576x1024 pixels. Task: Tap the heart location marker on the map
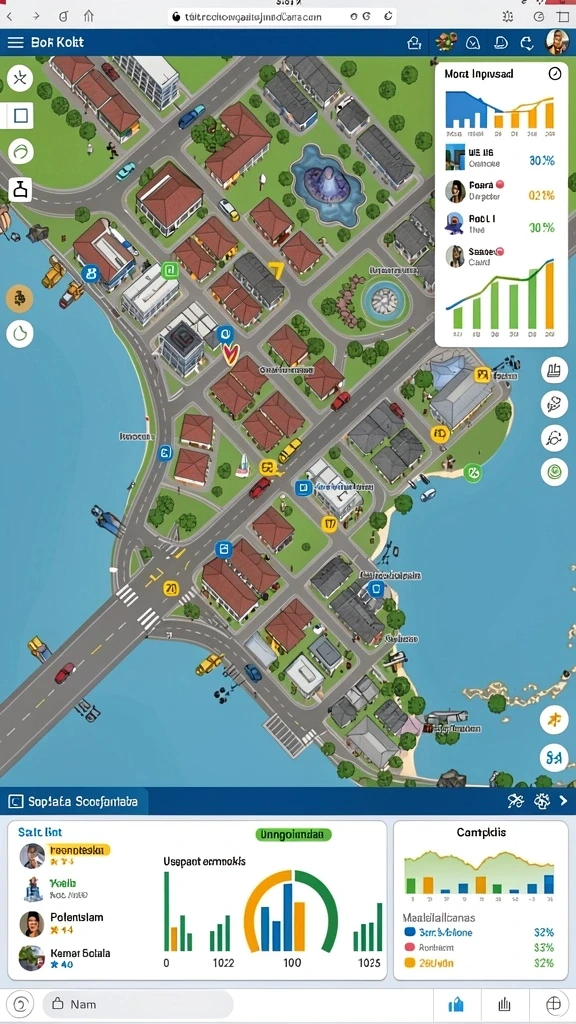tap(229, 355)
